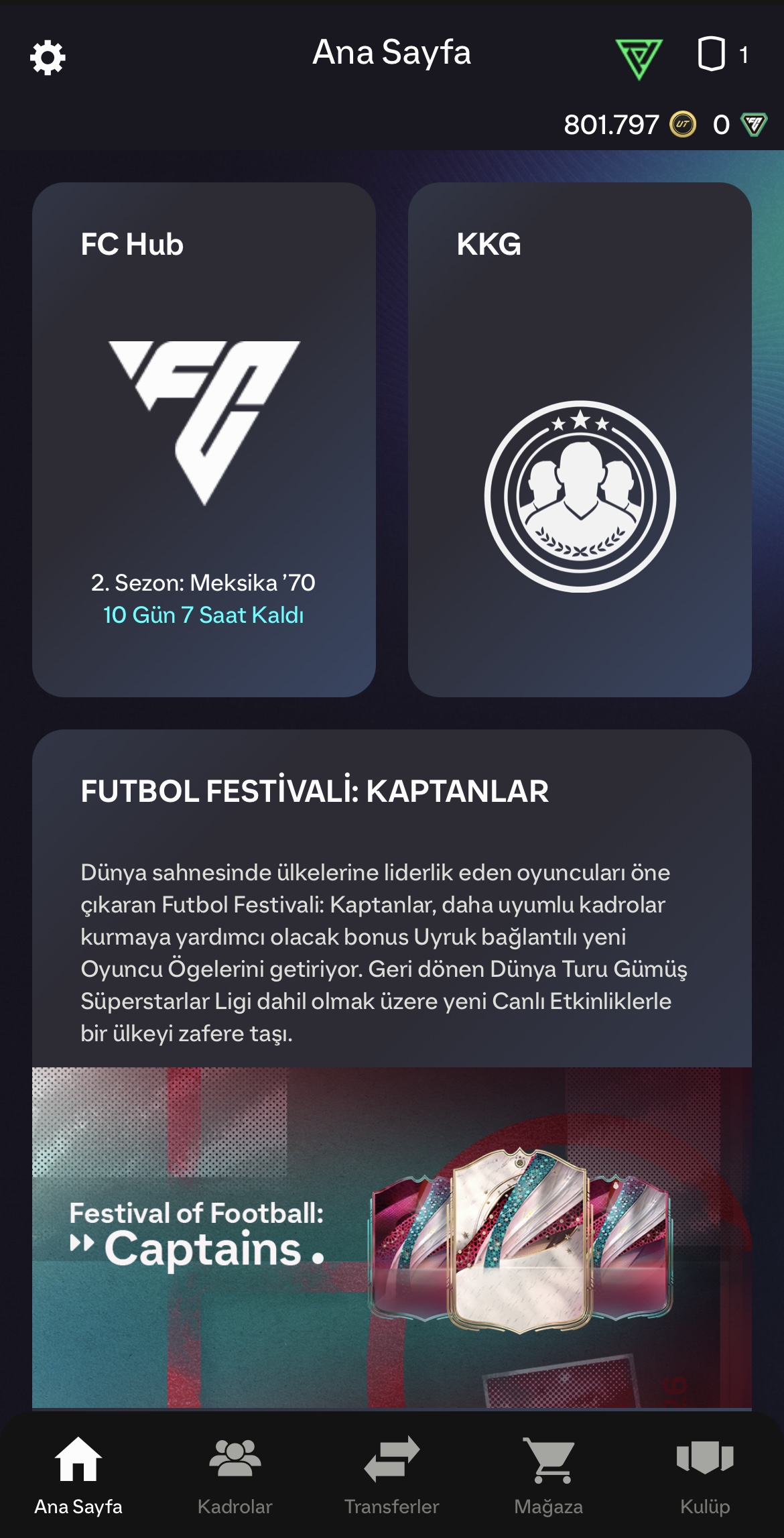Screen dimensions: 784x1538
Task: Open the unassigned items card icon
Action: (712, 54)
